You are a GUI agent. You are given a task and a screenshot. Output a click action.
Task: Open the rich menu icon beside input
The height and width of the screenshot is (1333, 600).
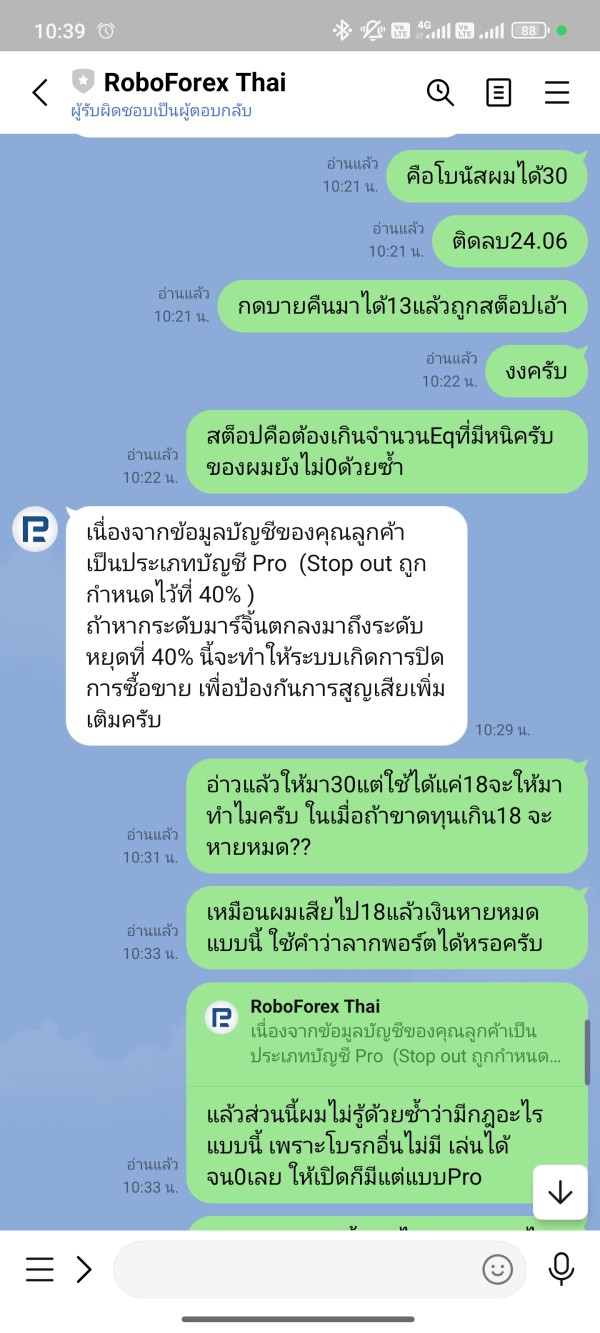40,1269
